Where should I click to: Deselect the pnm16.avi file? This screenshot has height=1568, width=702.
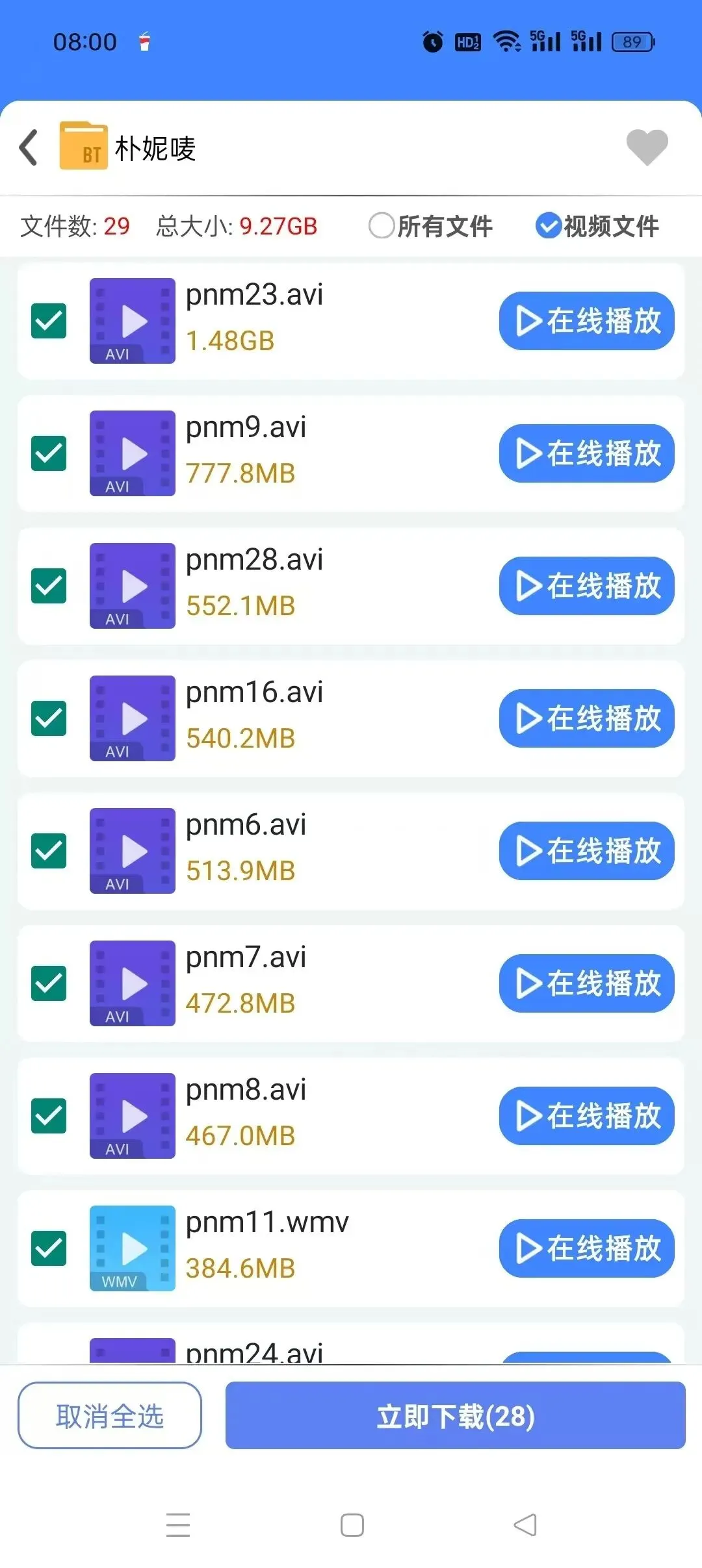point(49,718)
